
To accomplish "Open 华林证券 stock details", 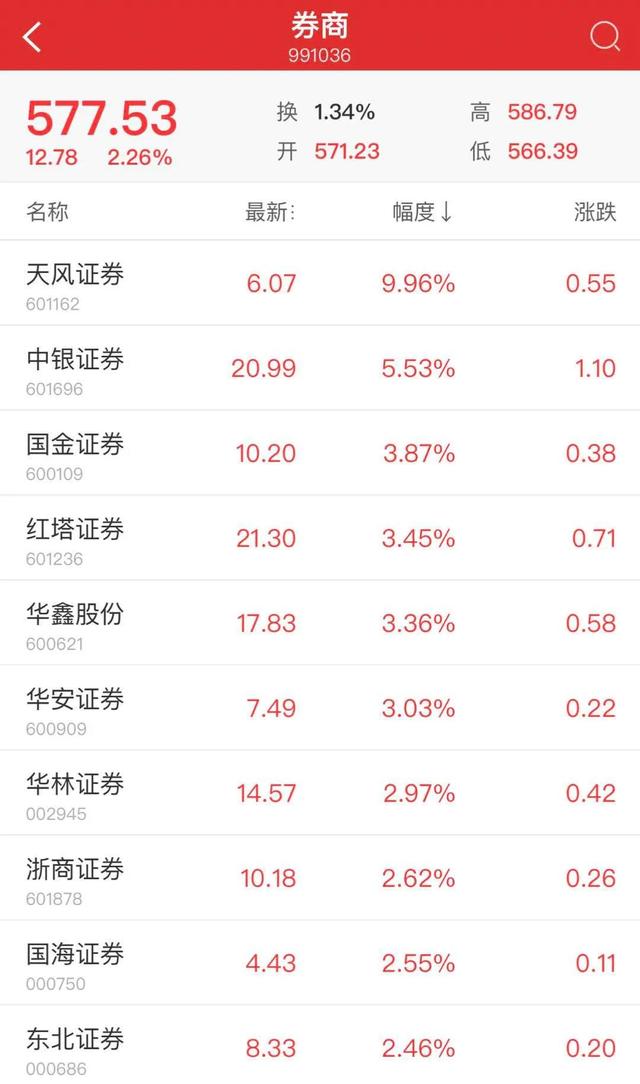I will [x=320, y=793].
